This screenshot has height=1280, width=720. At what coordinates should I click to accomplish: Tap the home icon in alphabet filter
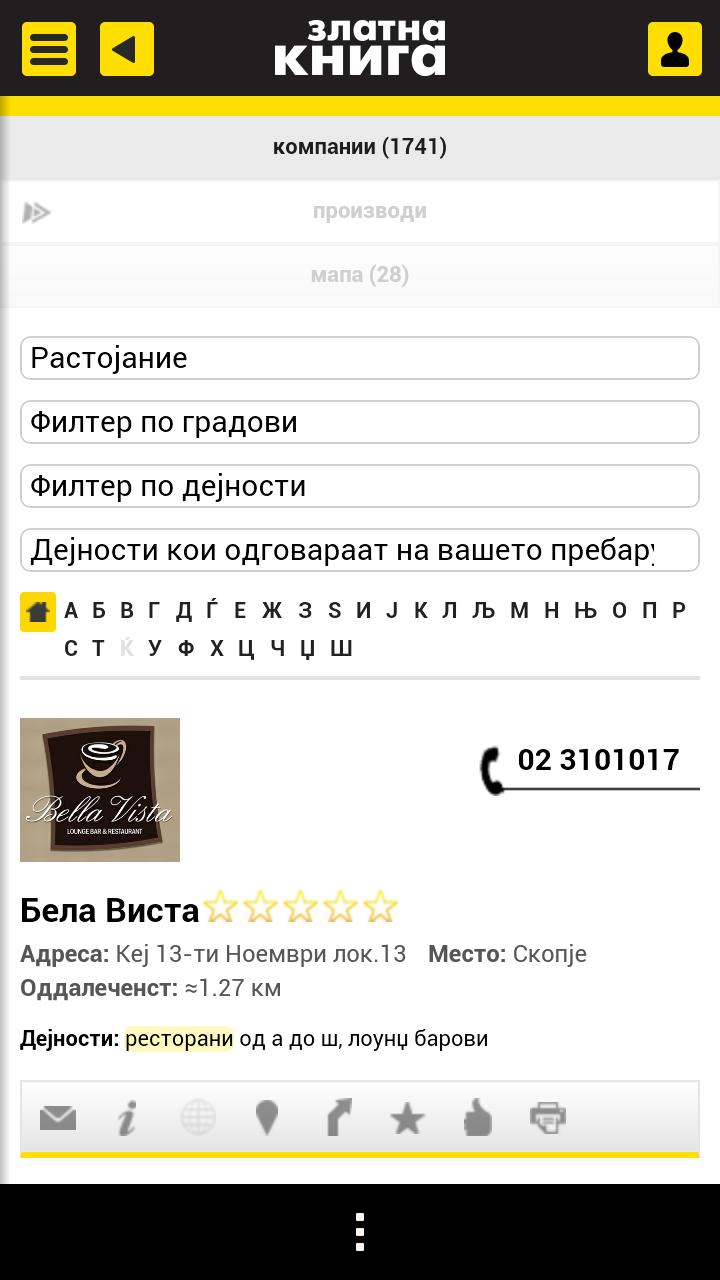38,611
